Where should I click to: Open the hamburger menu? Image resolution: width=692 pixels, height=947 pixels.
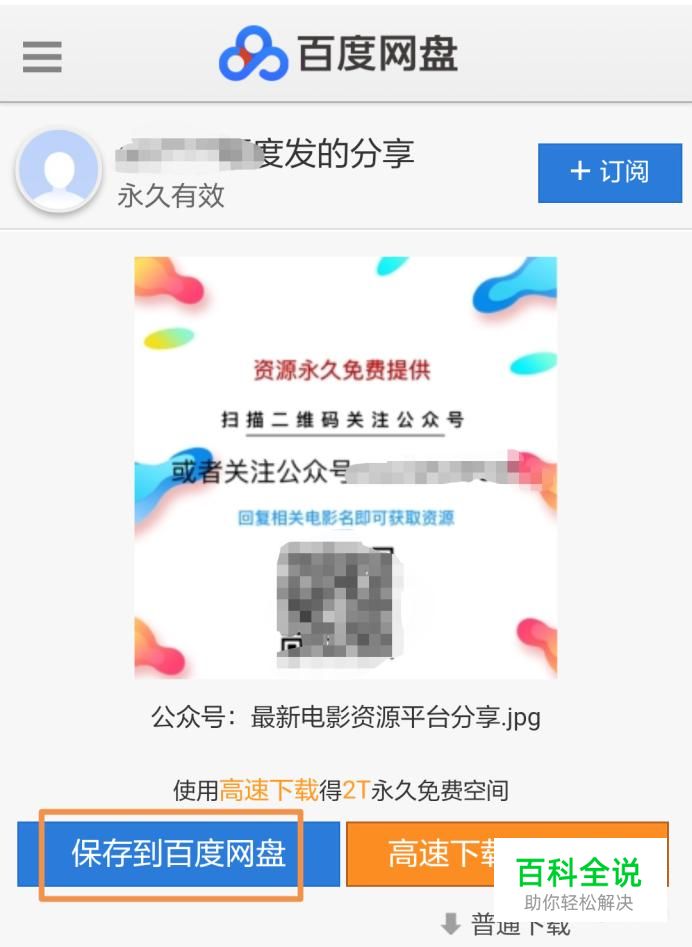click(x=42, y=57)
